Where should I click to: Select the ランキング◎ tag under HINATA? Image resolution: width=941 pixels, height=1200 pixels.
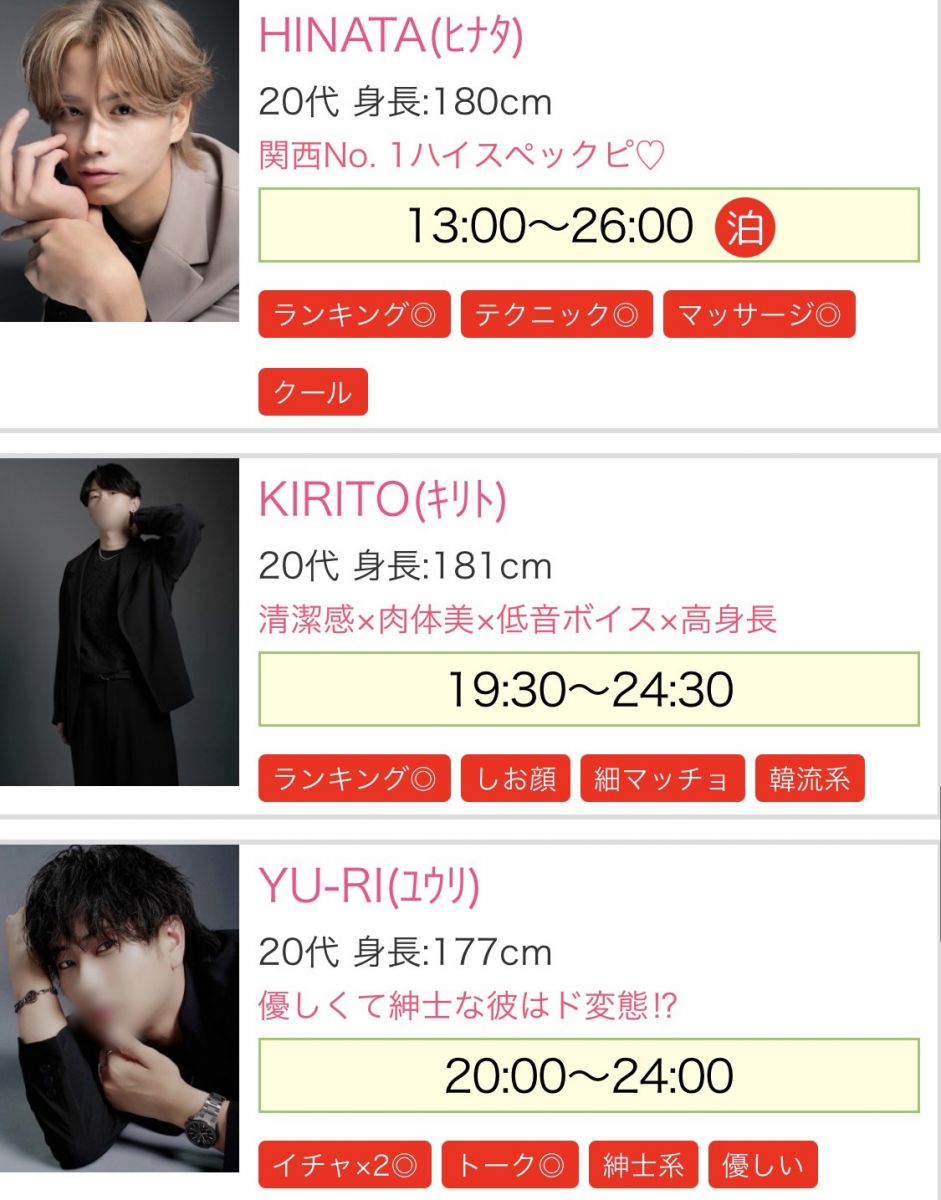click(354, 314)
